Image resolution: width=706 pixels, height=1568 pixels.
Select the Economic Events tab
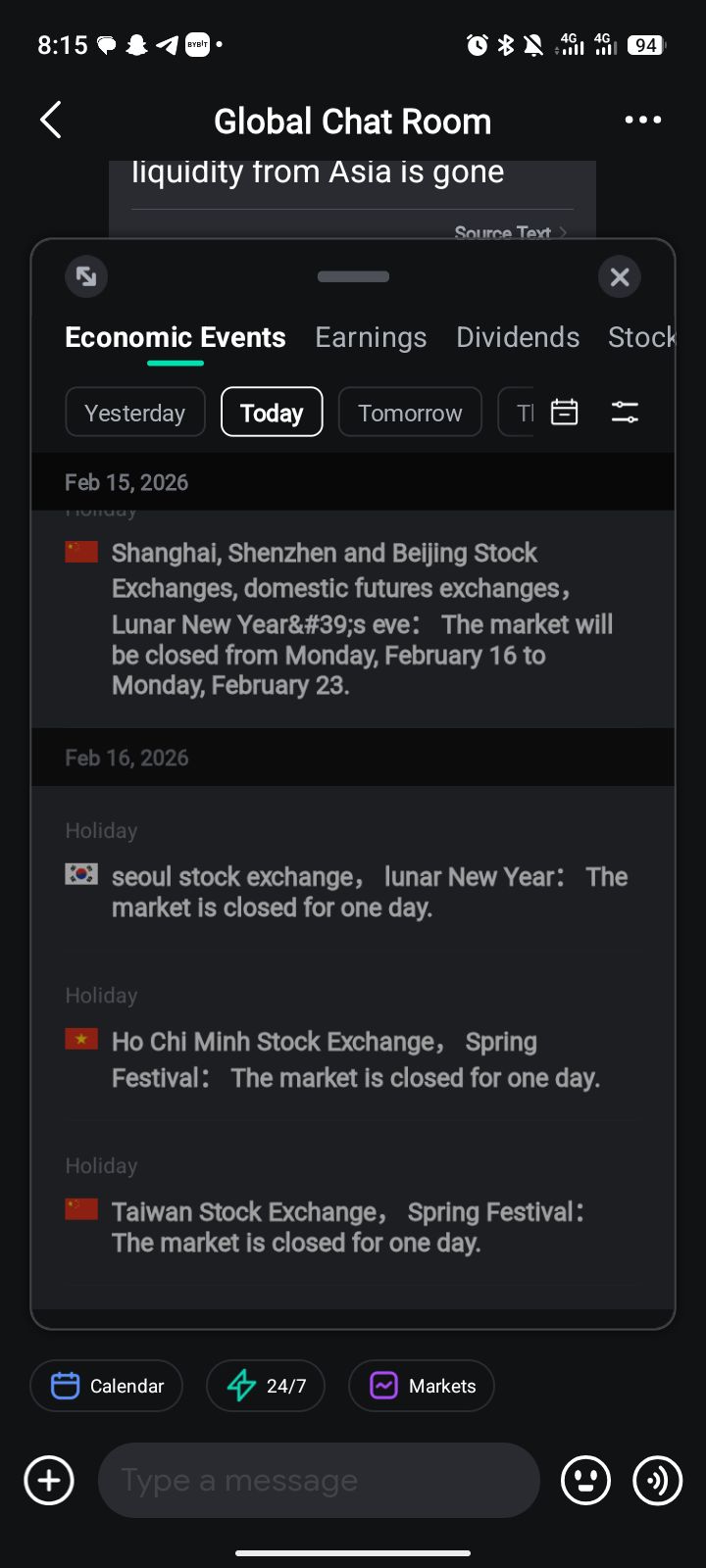coord(176,337)
